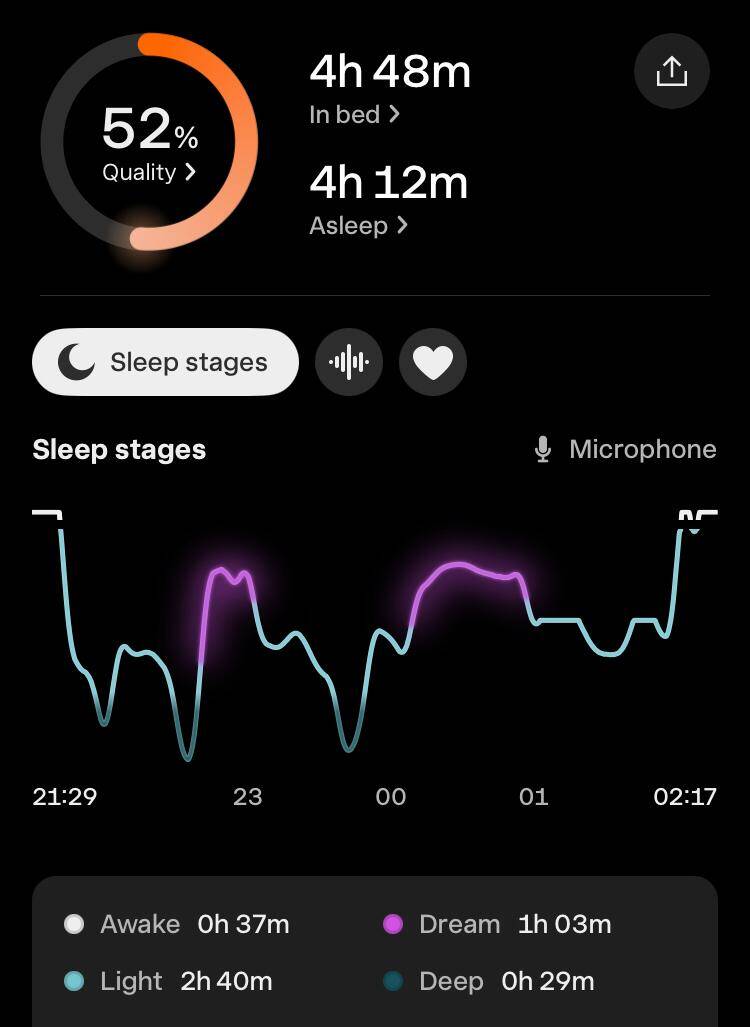View the In bed time details
This screenshot has width=750, height=1027.
(x=354, y=115)
